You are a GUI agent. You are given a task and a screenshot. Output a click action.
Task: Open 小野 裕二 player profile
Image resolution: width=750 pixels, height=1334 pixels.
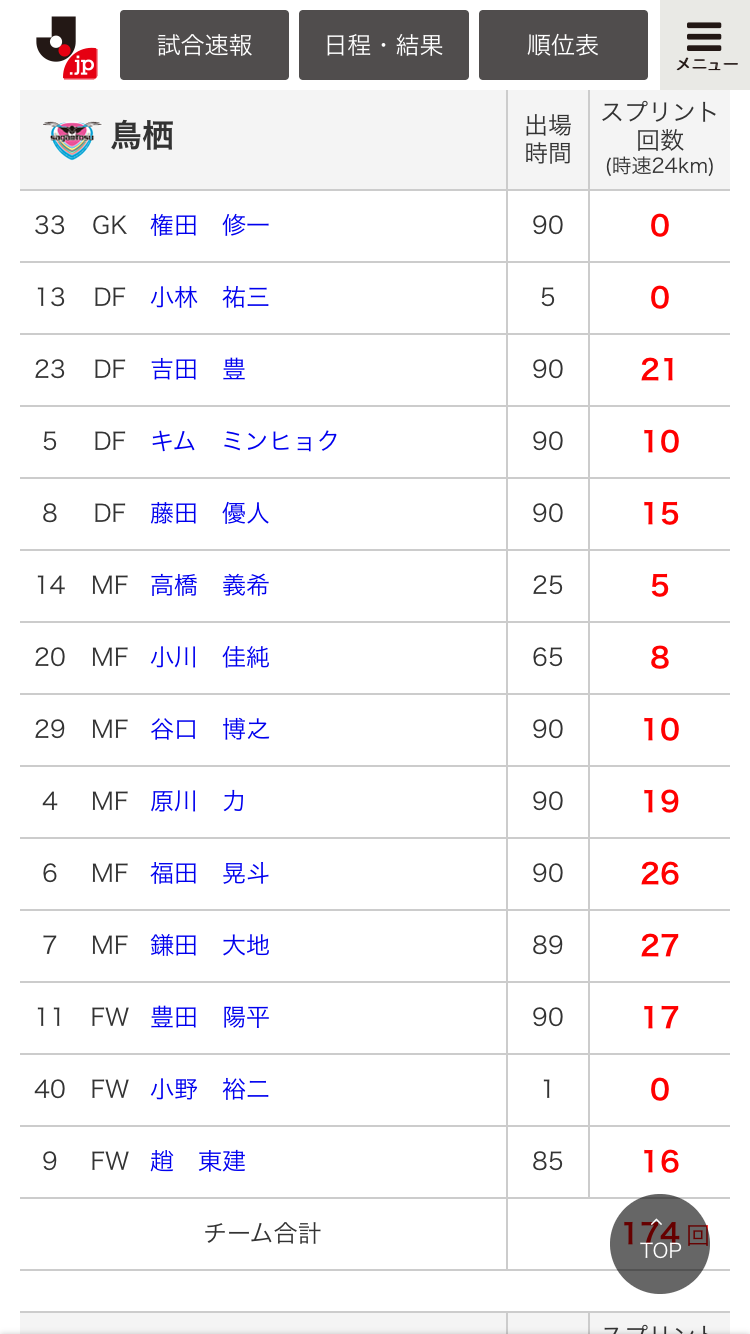210,1089
